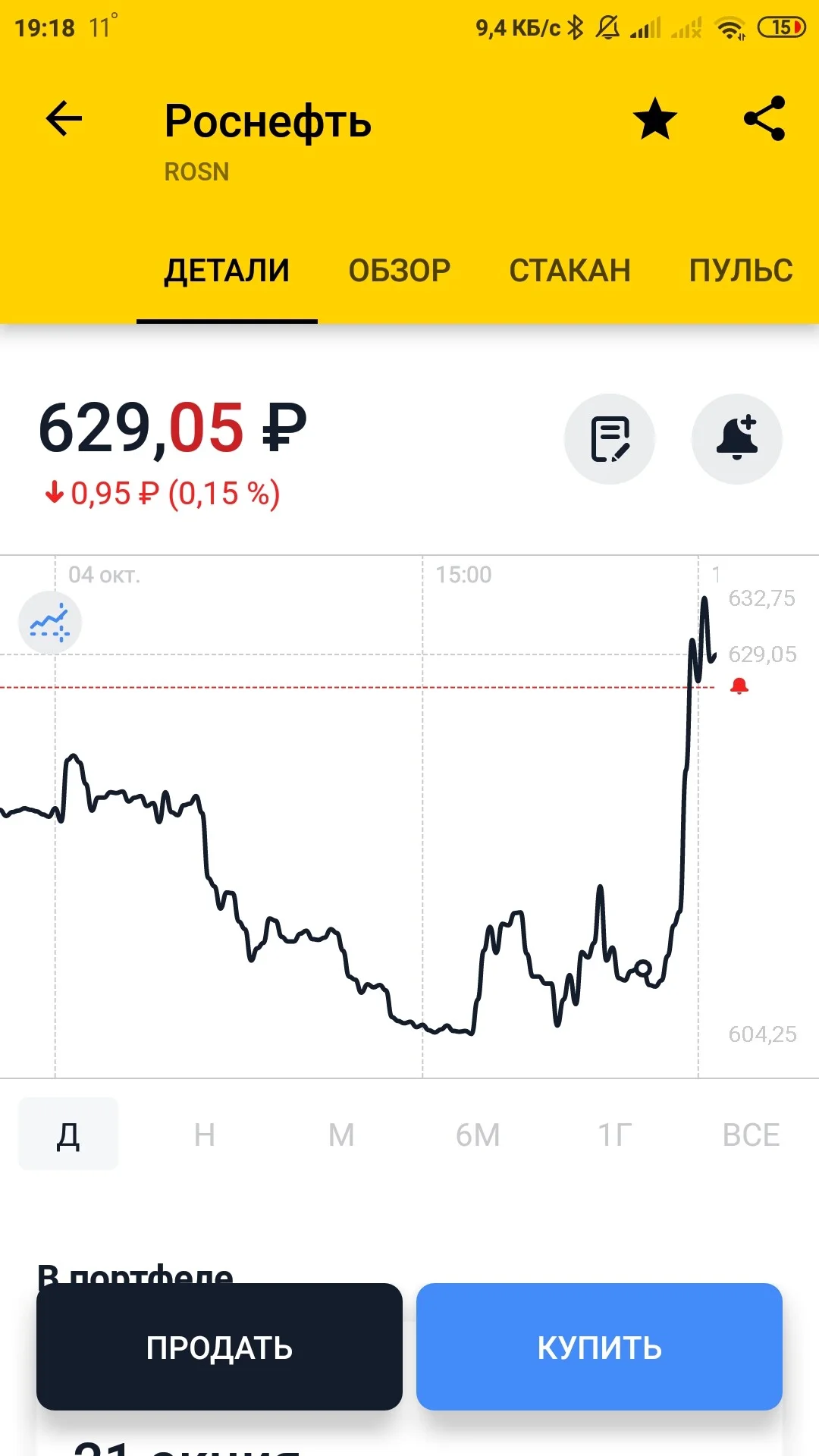Go back using the arrow icon

[64, 119]
